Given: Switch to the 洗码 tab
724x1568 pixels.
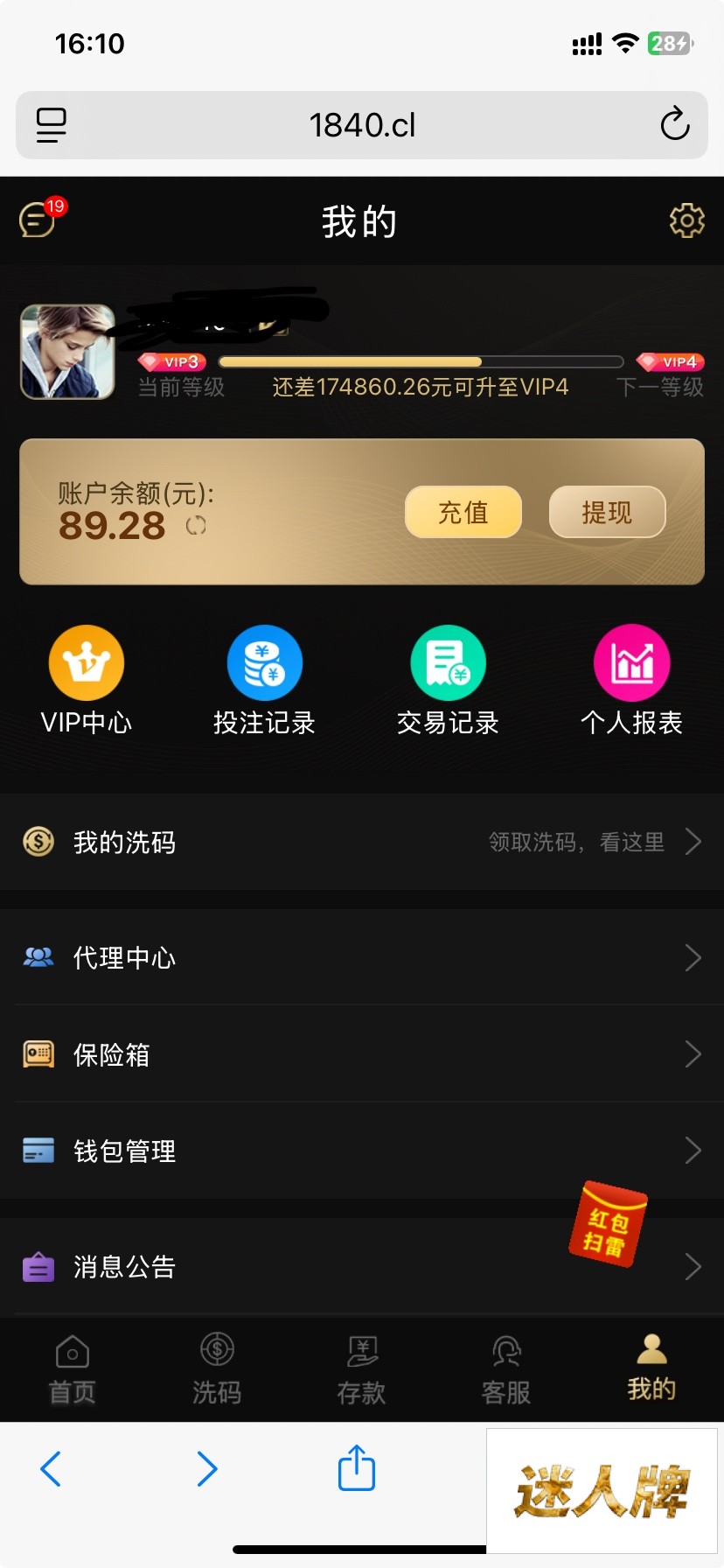Looking at the screenshot, I should pyautogui.click(x=217, y=1370).
